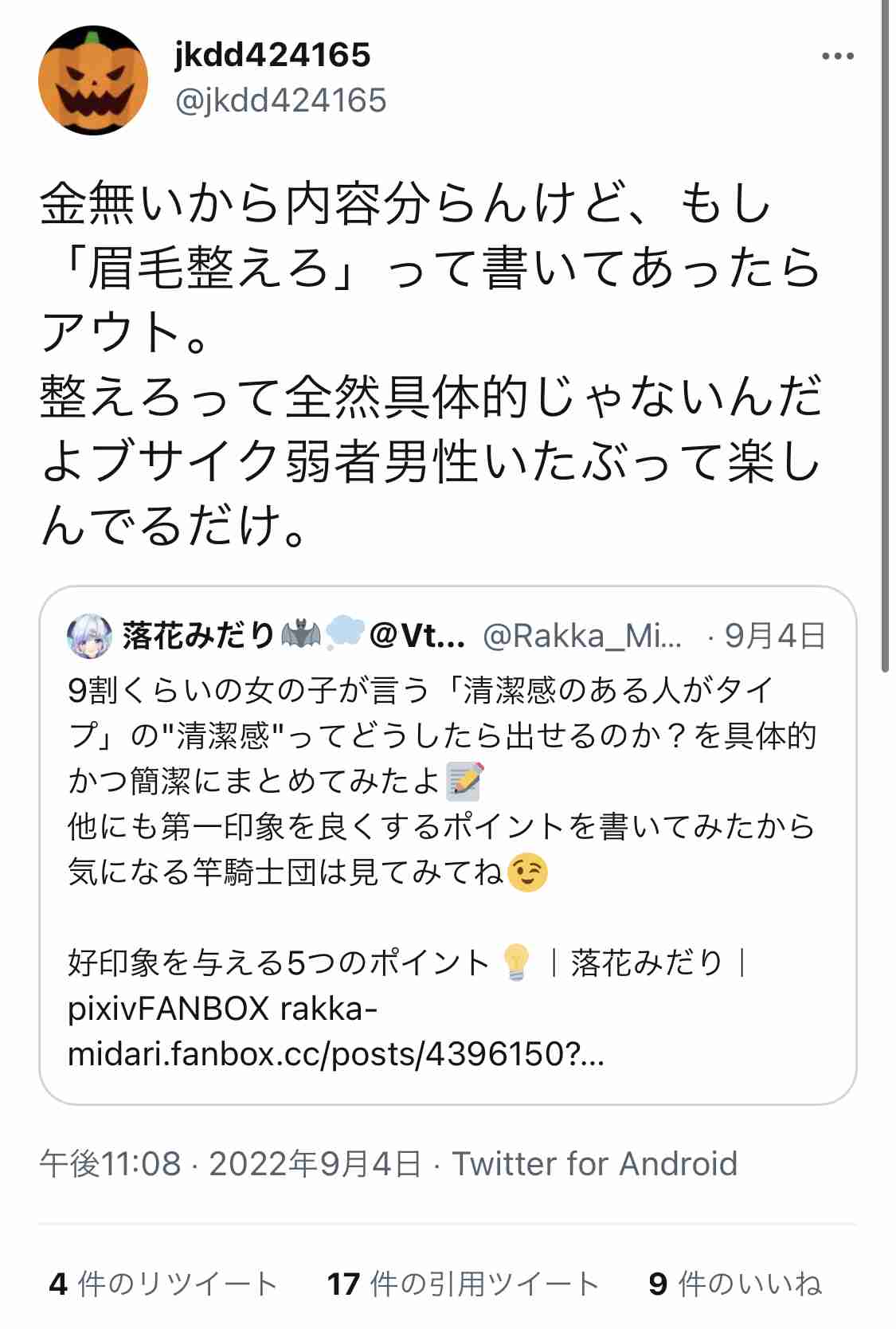Select the username jkdd424165
This screenshot has width=896, height=1329.
[x=271, y=57]
